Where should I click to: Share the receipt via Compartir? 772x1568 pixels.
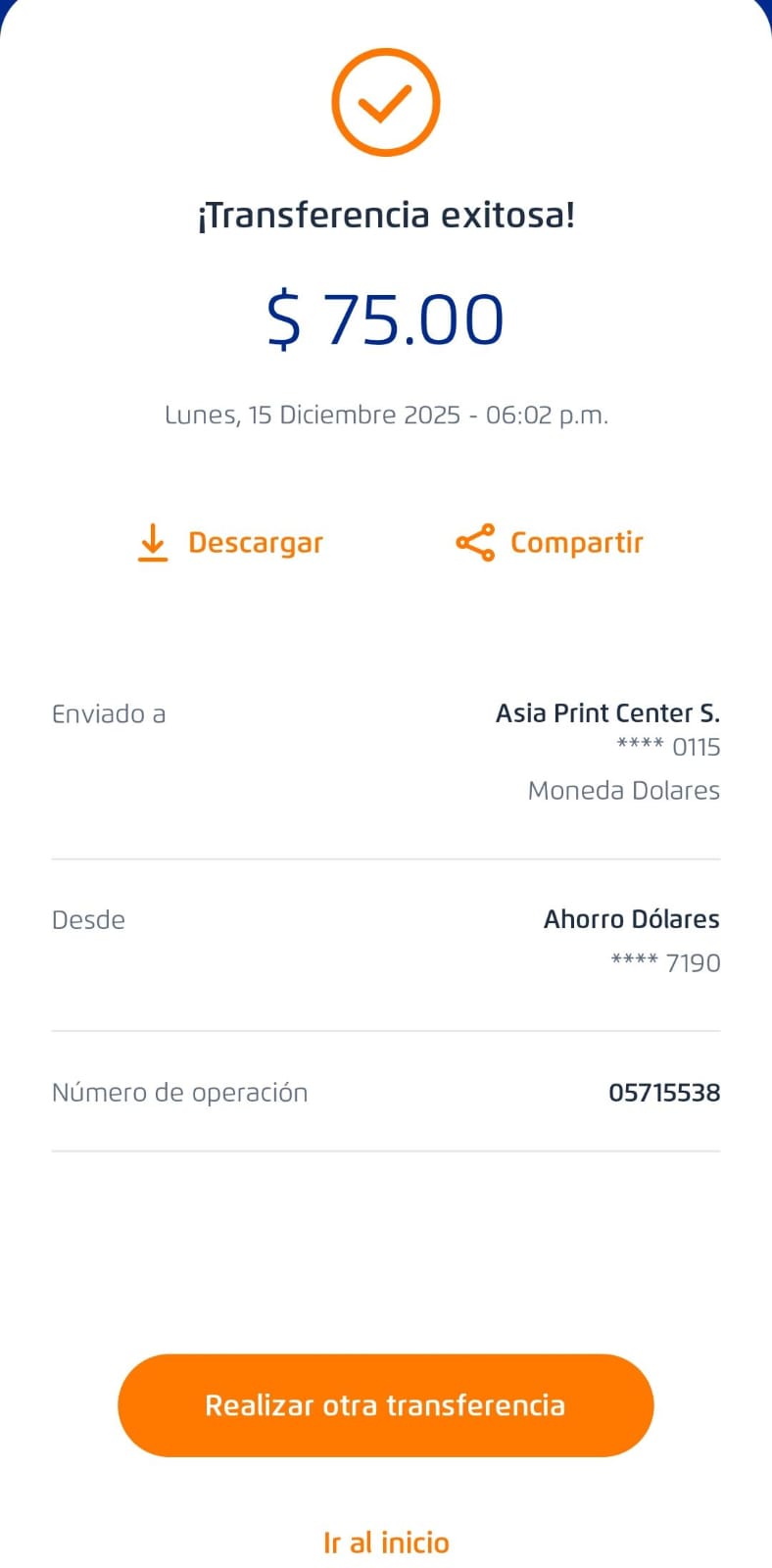tap(550, 542)
